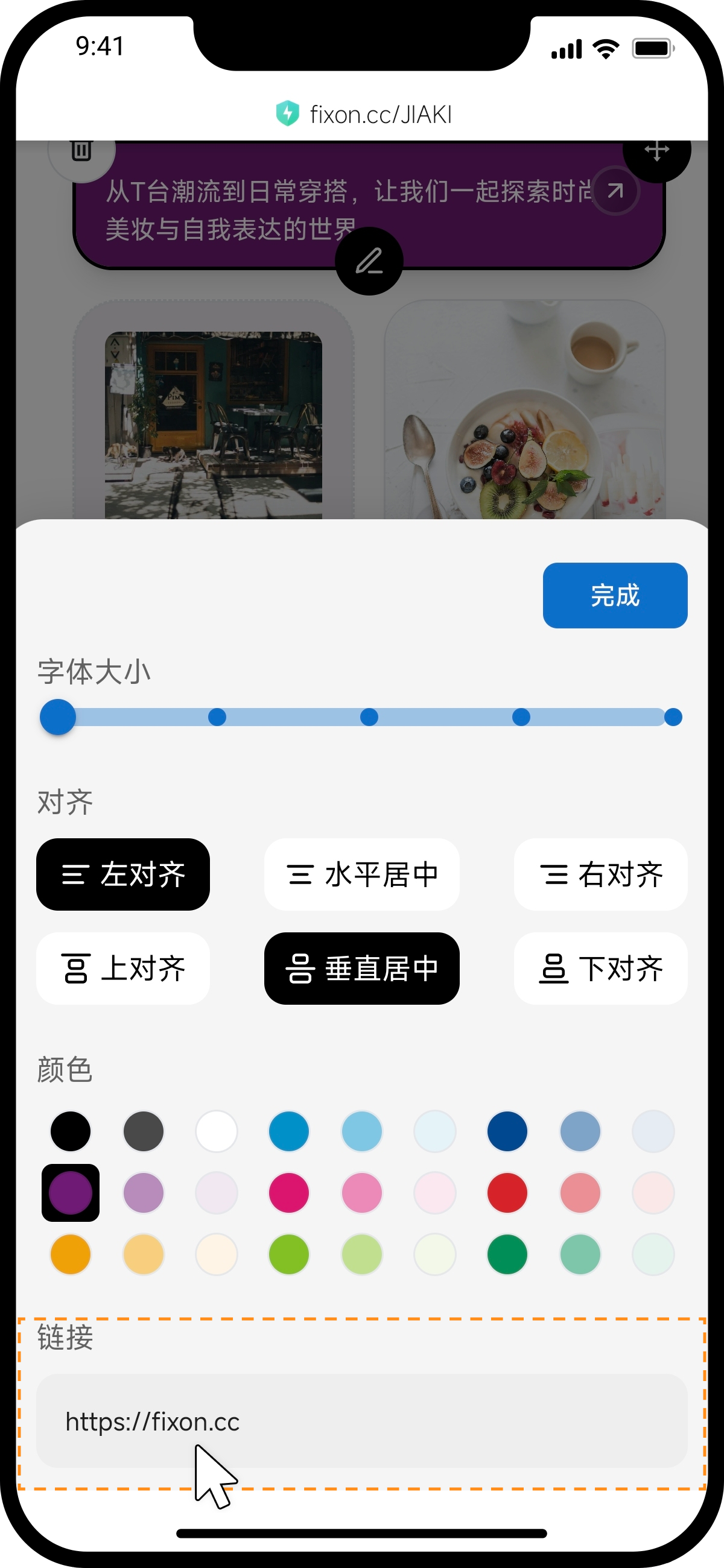Select 垂直居中 alignment

tap(361, 968)
